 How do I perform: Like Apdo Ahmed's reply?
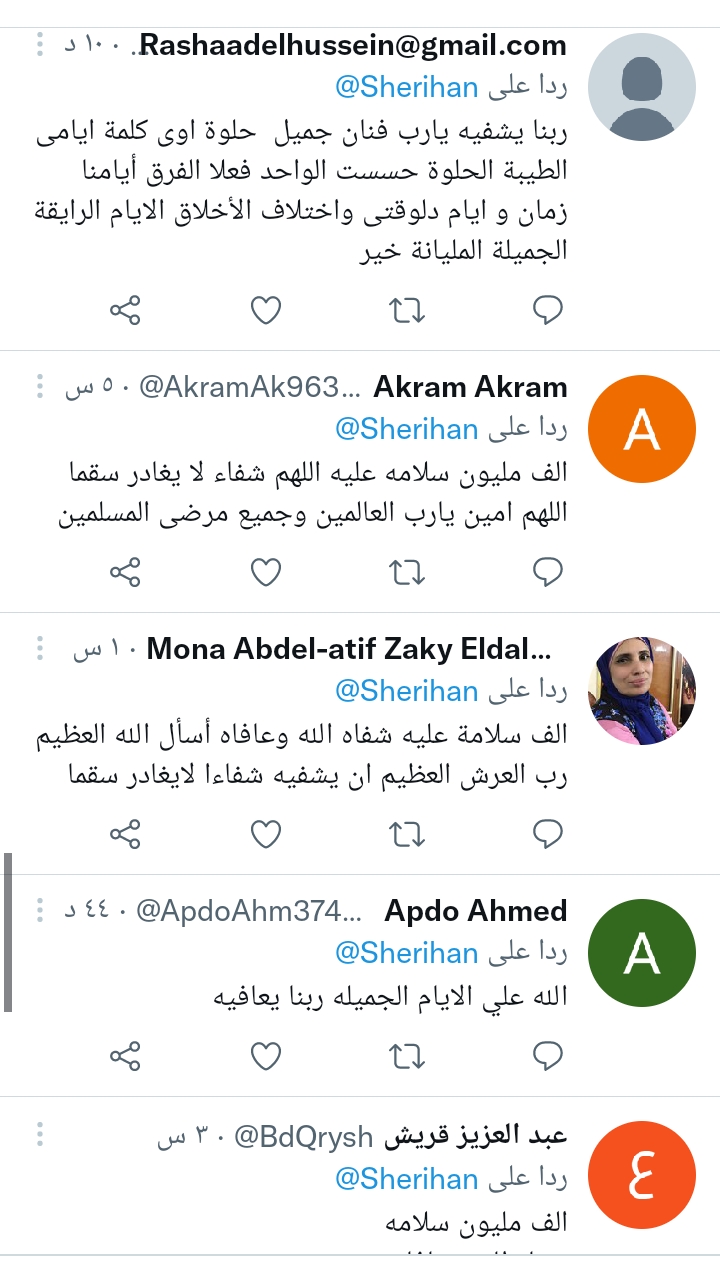(x=265, y=1055)
